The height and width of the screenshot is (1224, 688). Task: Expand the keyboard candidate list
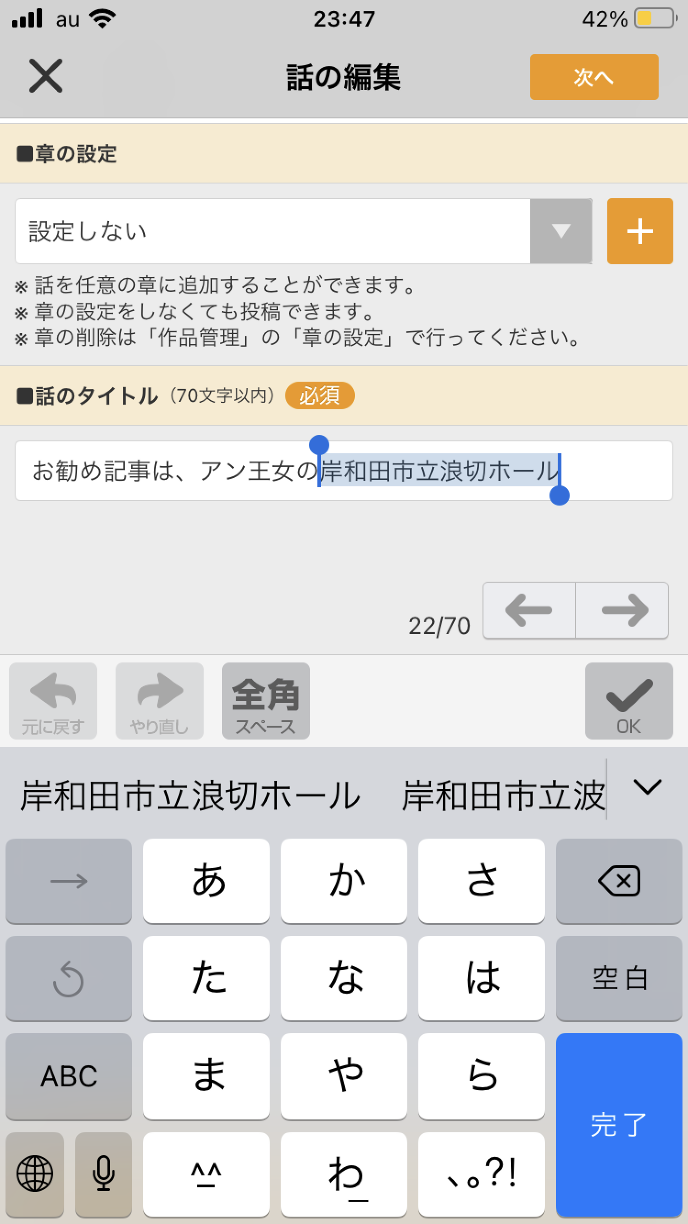click(x=647, y=788)
